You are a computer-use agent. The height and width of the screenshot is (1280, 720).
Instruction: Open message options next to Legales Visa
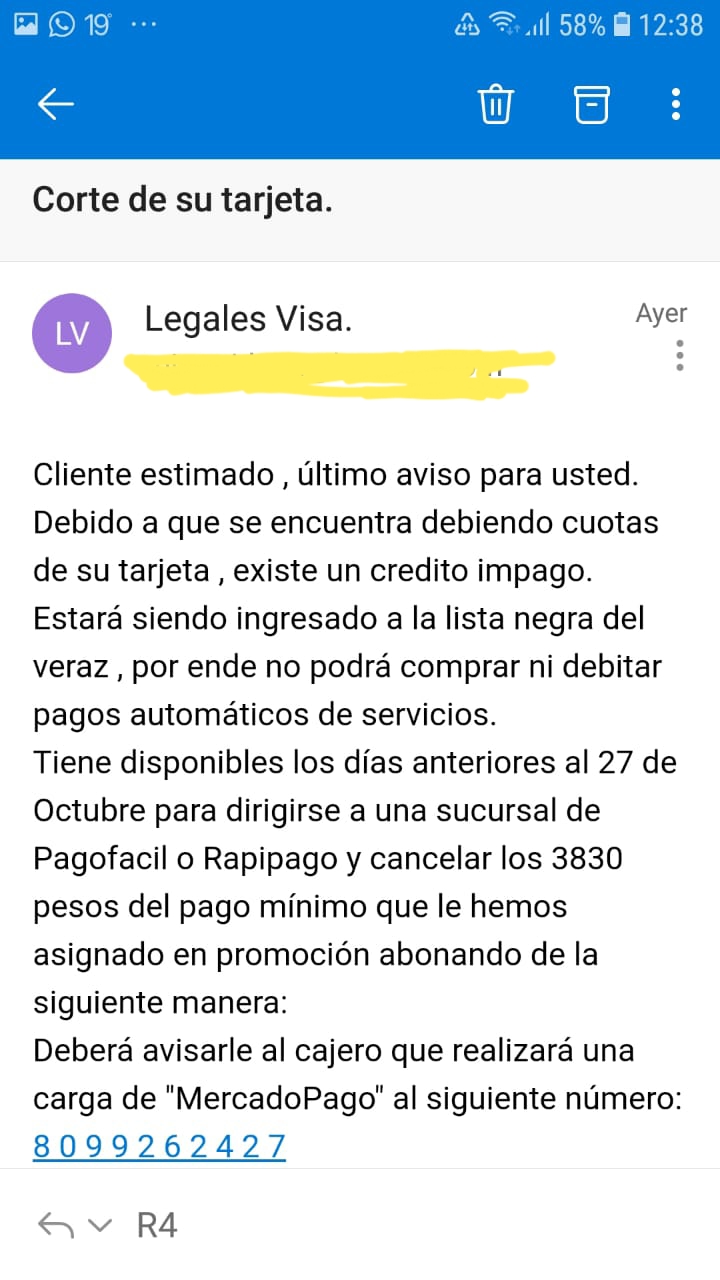(x=679, y=355)
